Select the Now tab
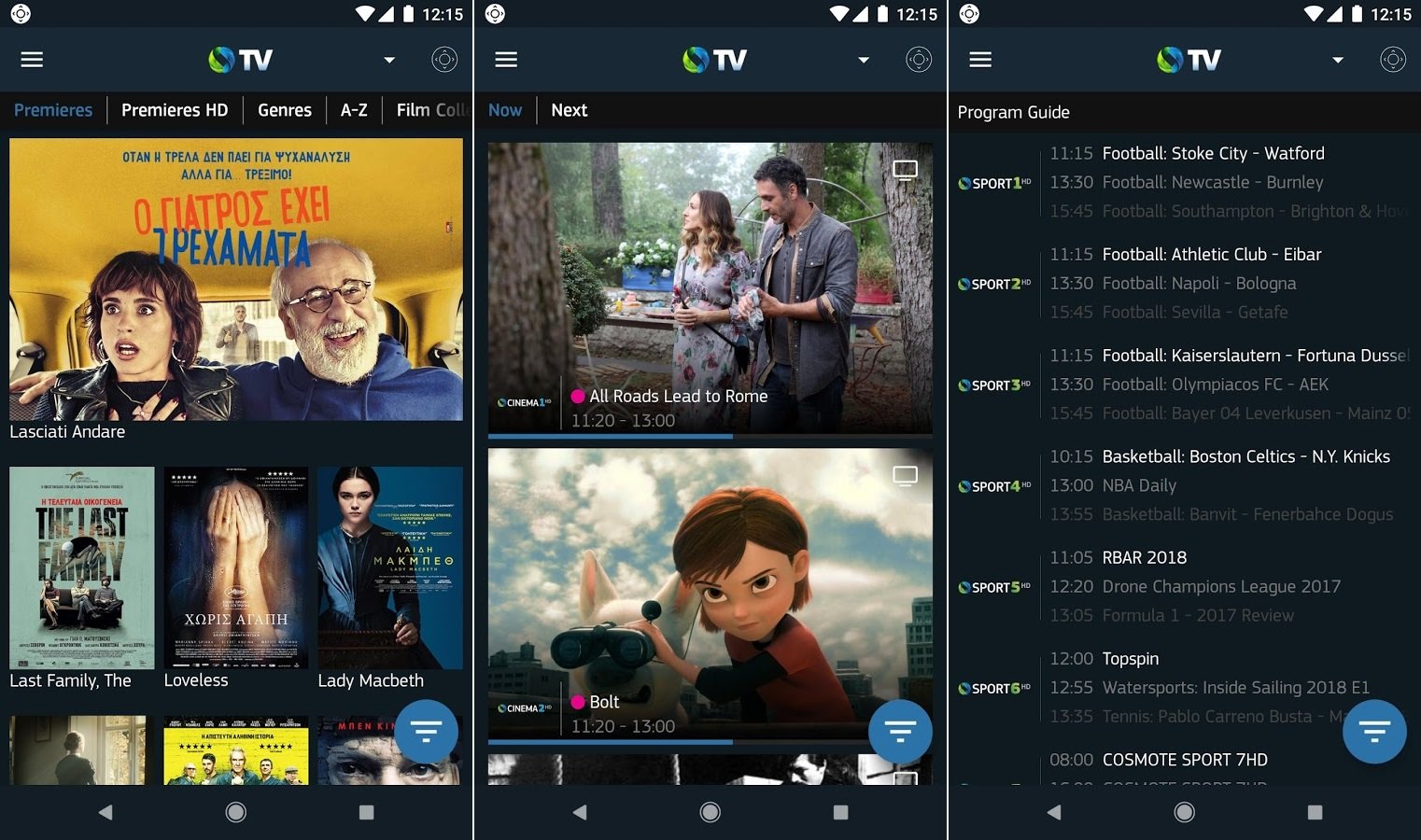 (x=505, y=110)
